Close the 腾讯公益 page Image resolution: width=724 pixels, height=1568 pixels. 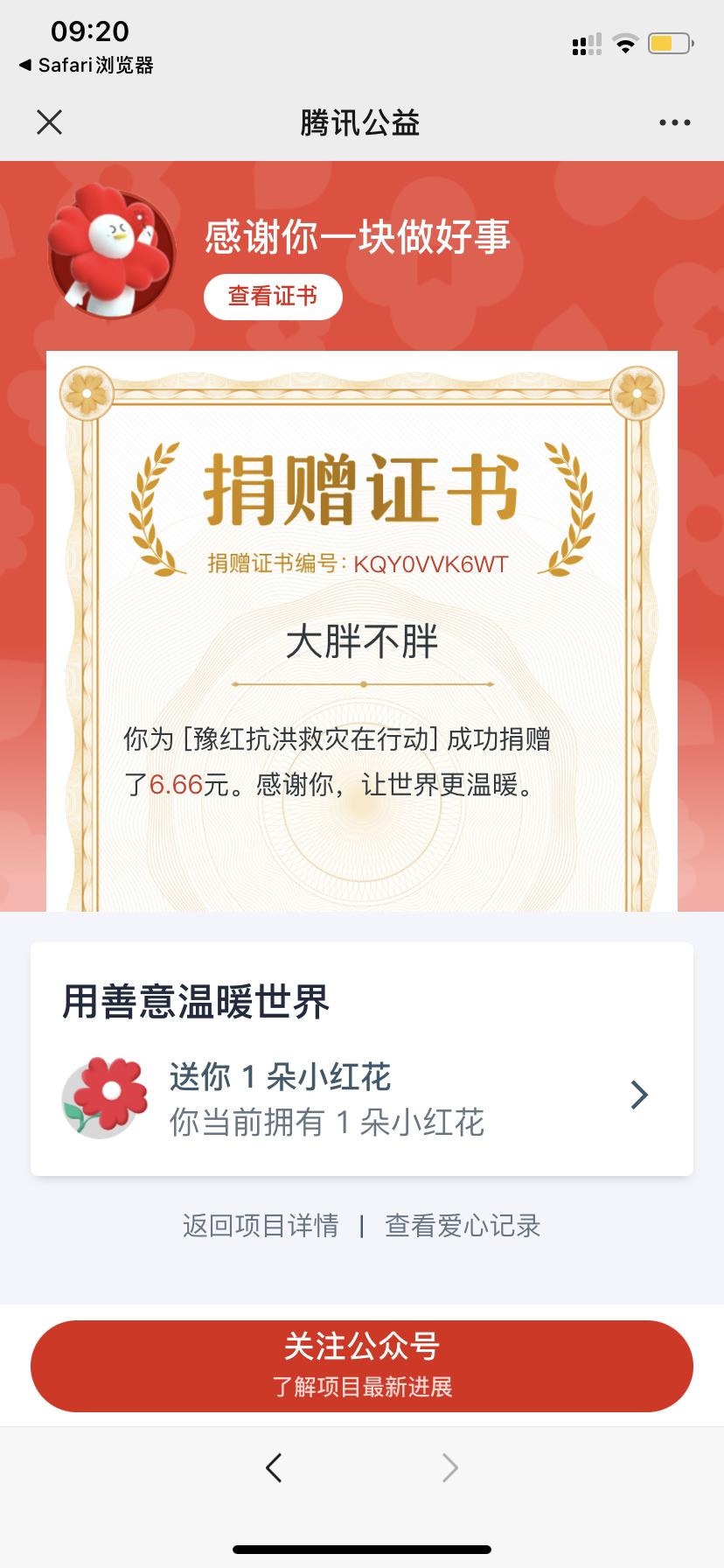click(50, 122)
